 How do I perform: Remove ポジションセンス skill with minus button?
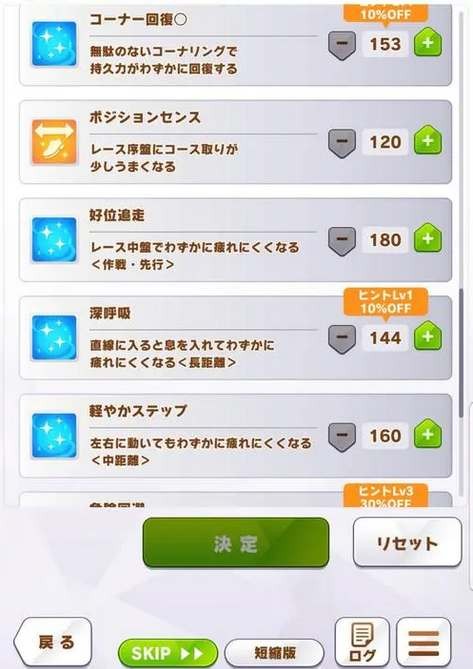(x=342, y=143)
